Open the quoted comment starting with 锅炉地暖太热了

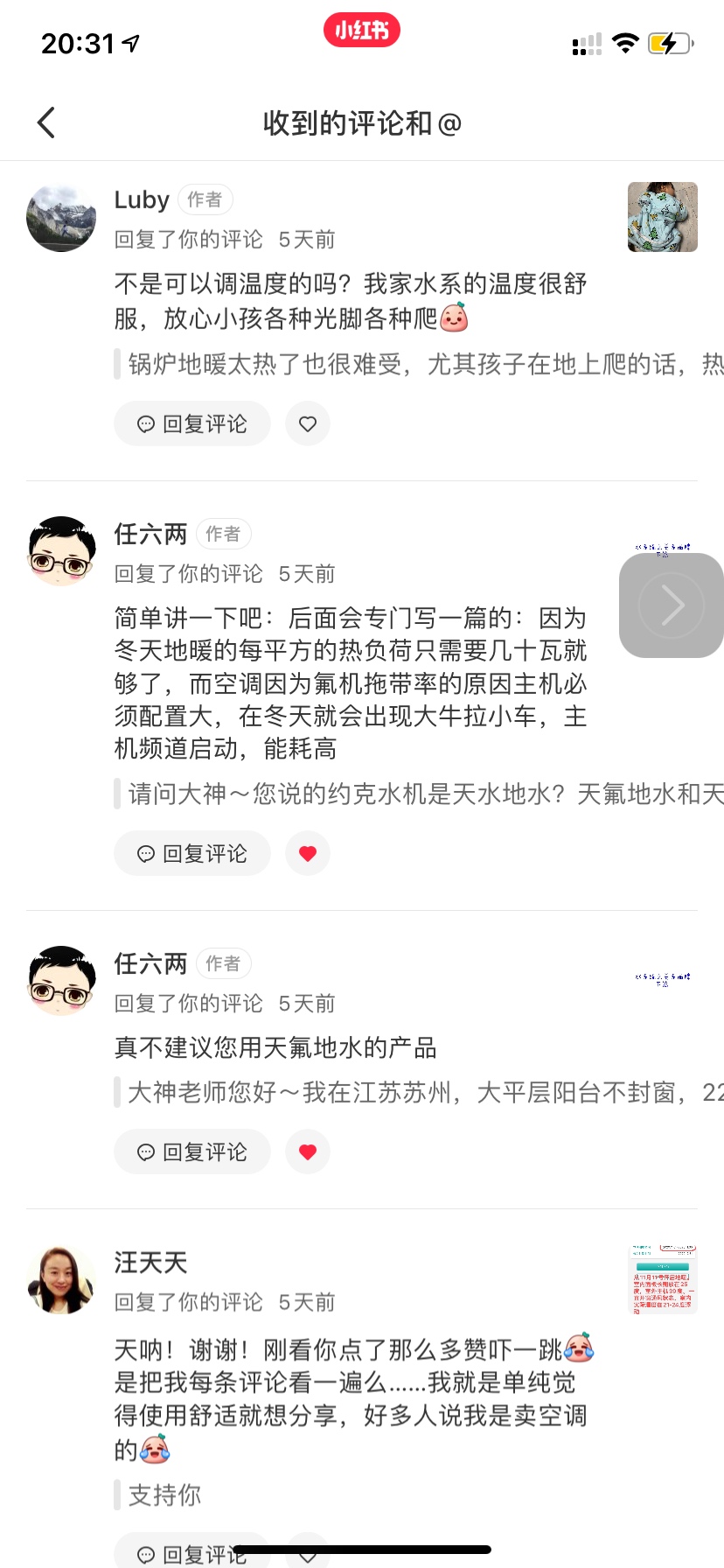[x=420, y=364]
